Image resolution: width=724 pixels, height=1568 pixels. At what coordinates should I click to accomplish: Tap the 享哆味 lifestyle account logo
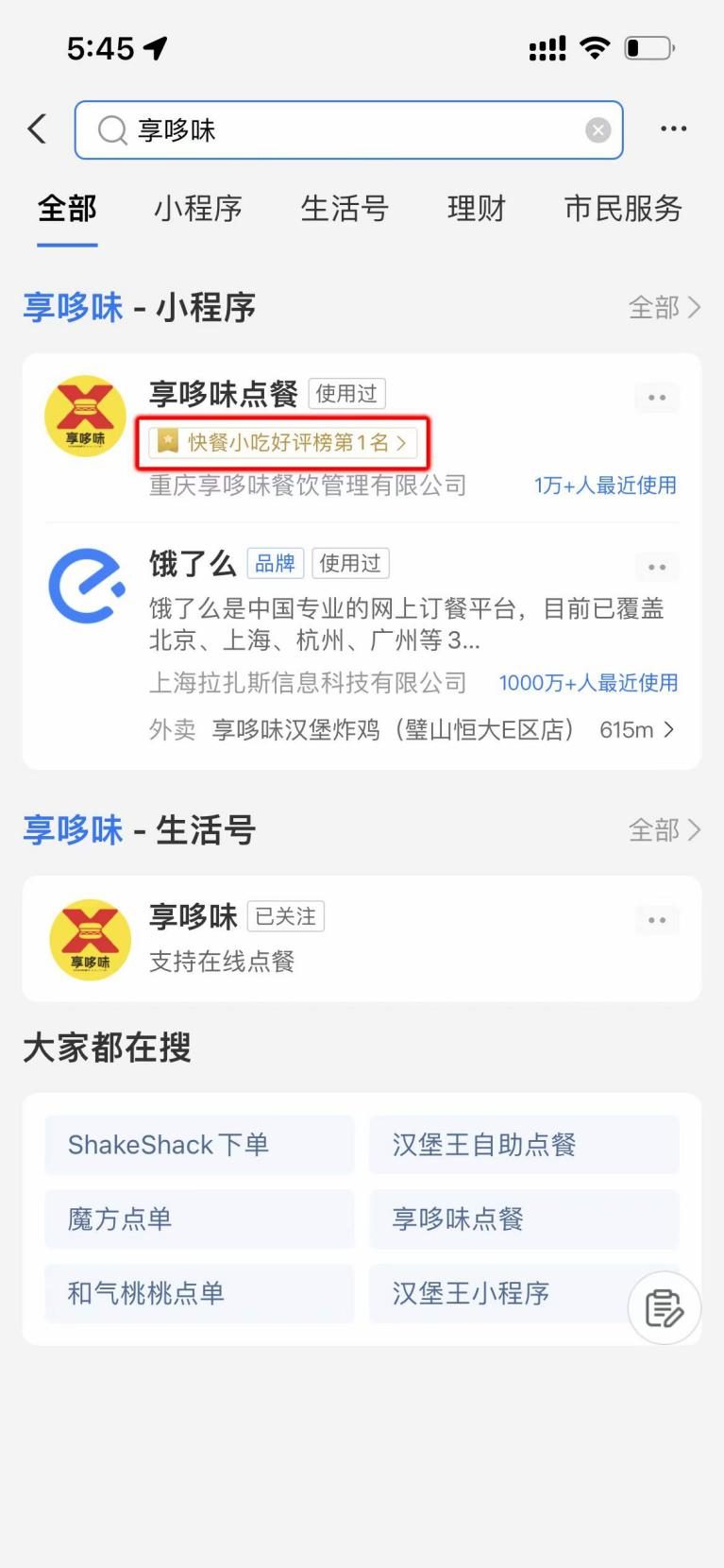89,938
